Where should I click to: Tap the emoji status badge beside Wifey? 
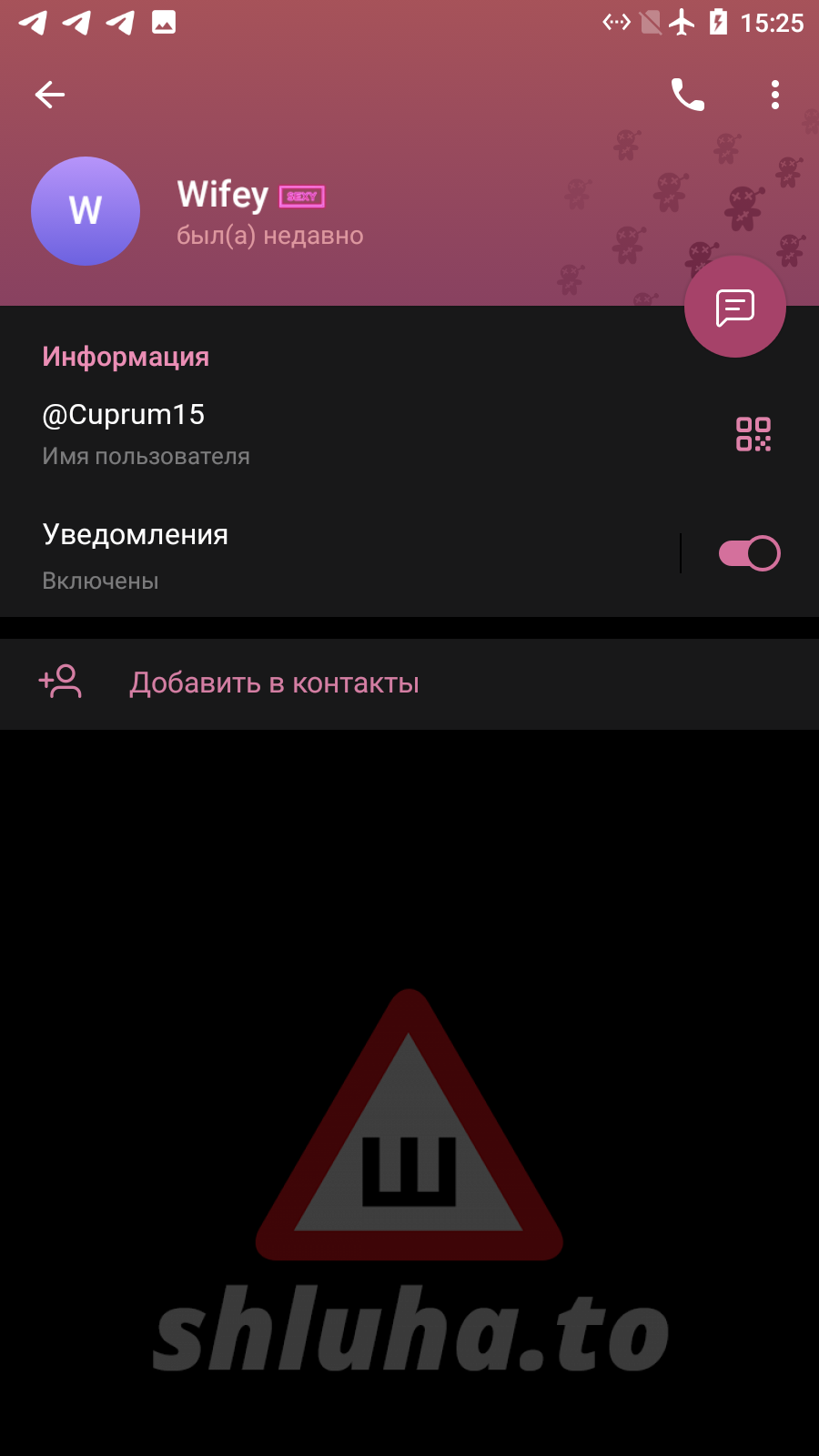tap(302, 197)
